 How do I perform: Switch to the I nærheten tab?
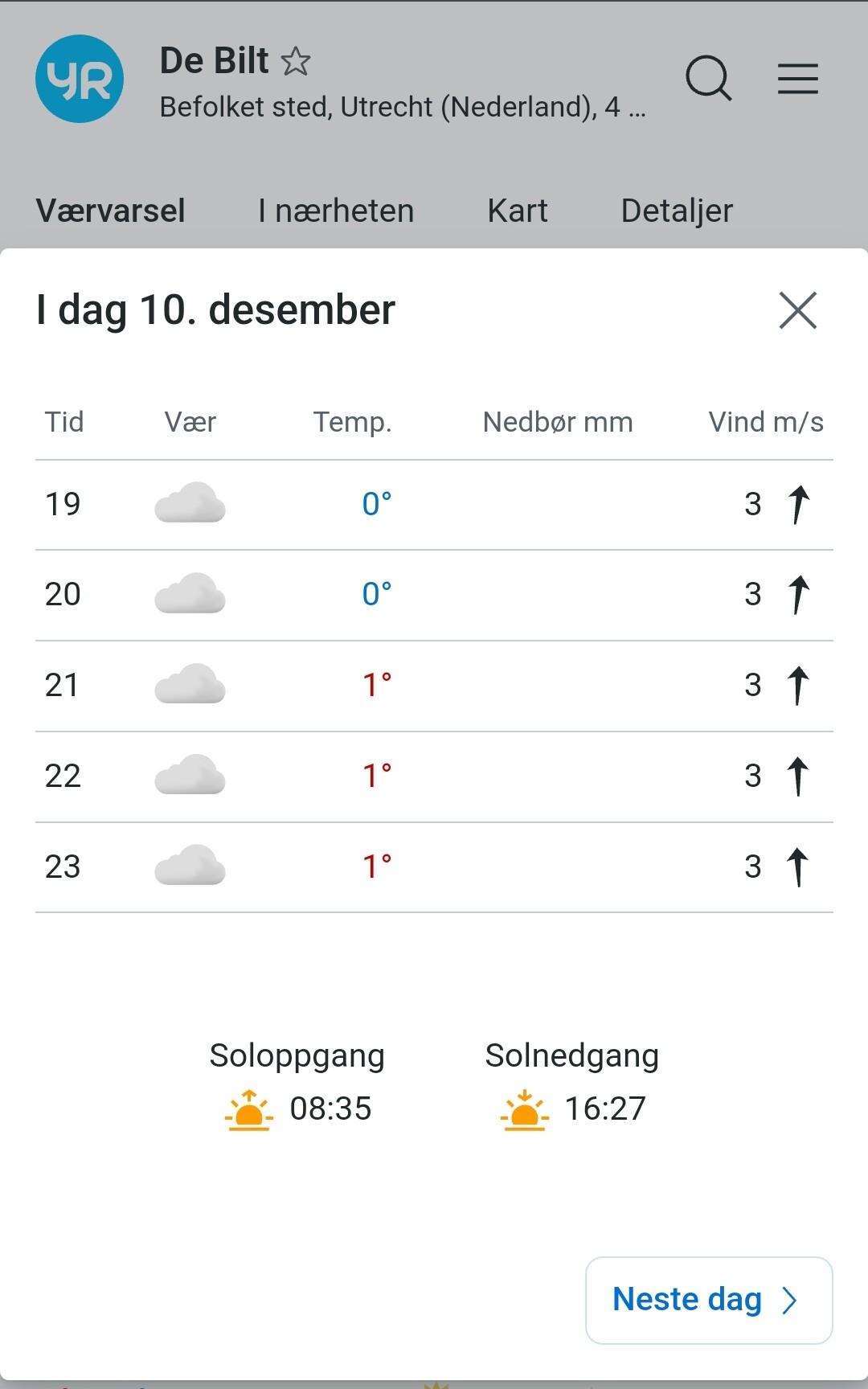pyautogui.click(x=336, y=211)
